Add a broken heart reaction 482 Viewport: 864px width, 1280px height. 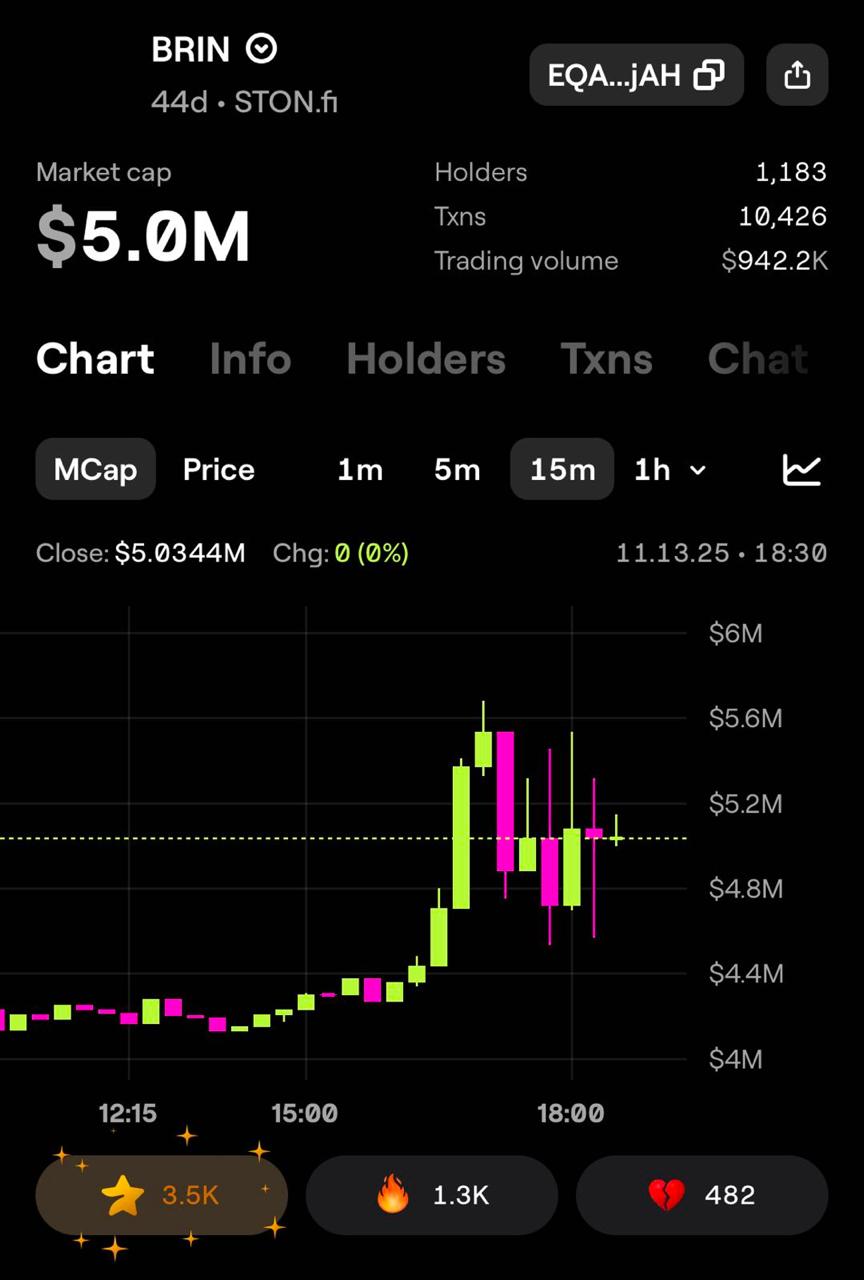click(x=702, y=1195)
